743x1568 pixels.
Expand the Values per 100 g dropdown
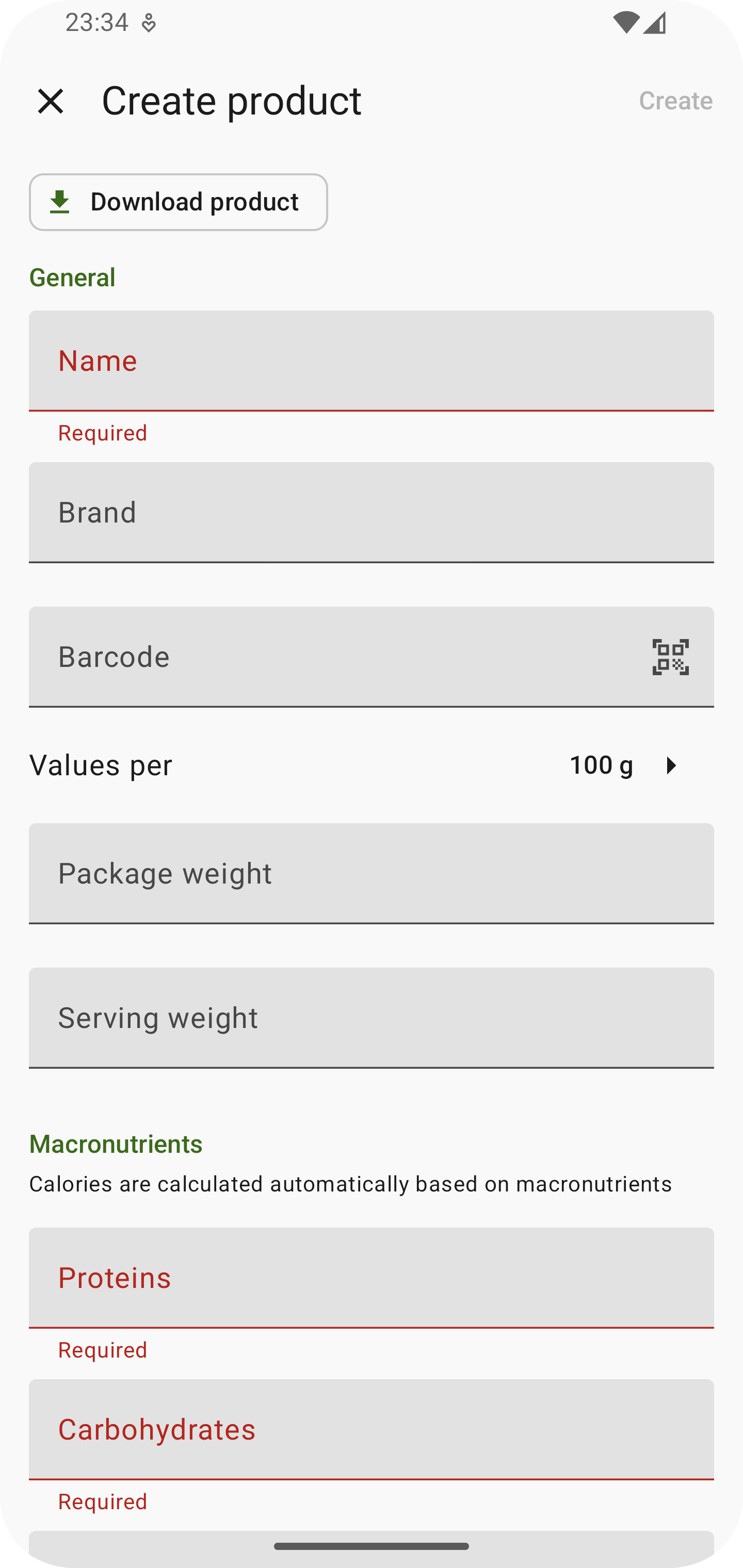coord(627,765)
